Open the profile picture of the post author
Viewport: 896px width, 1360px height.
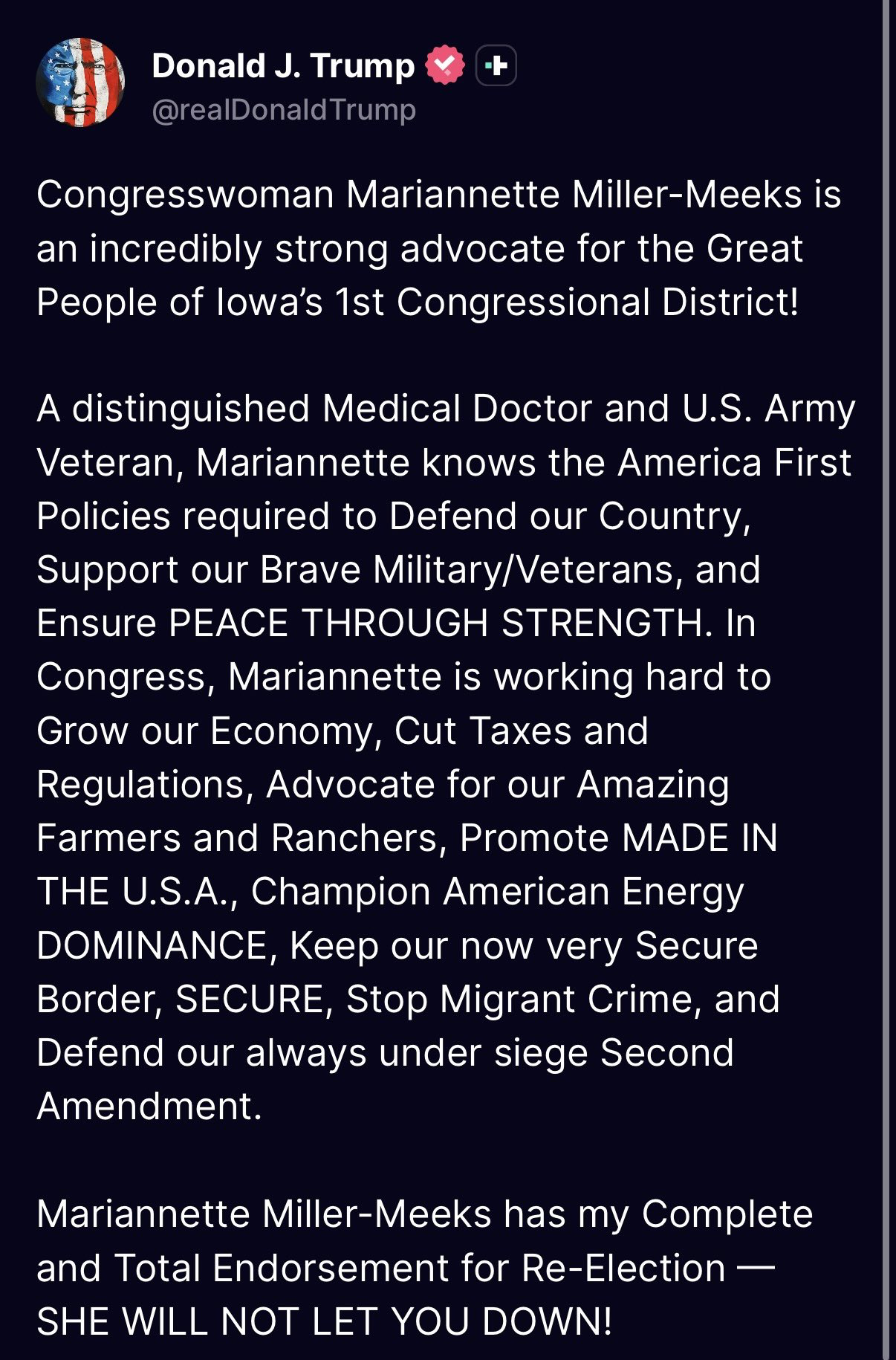(80, 82)
